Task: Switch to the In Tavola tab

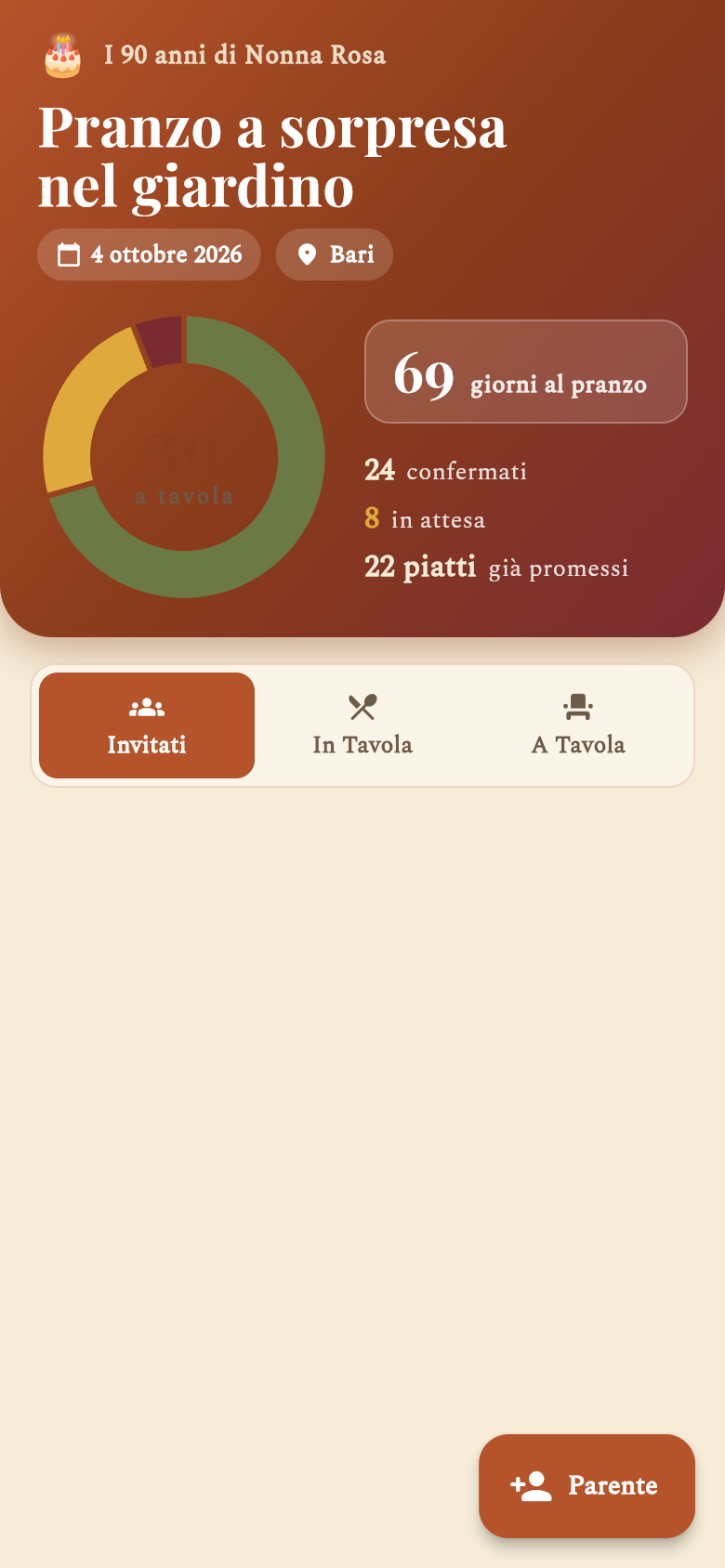Action: pyautogui.click(x=362, y=725)
